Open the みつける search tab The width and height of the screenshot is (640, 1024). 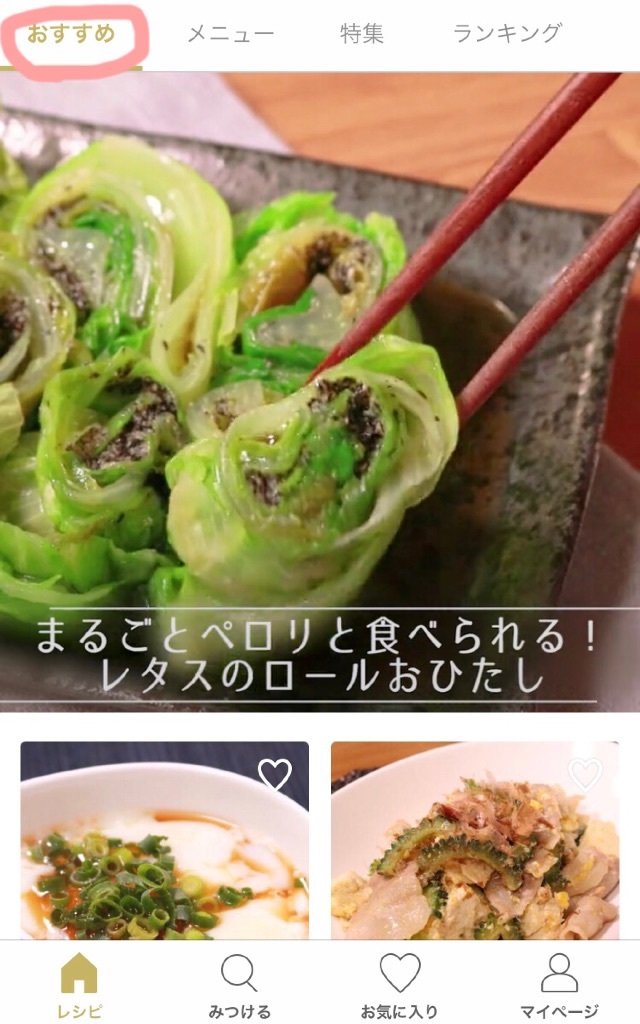coord(239,985)
